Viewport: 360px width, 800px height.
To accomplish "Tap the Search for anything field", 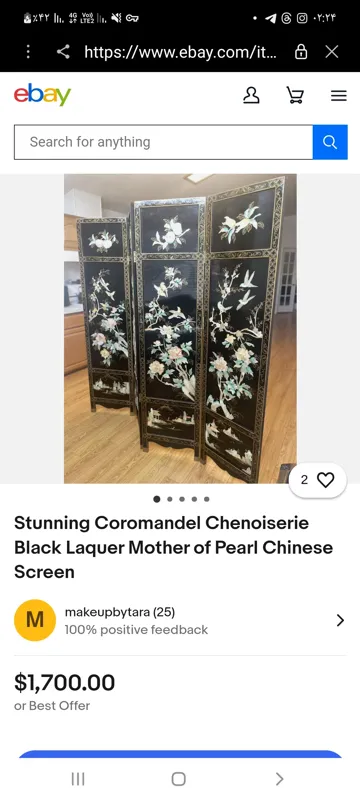I will pos(163,142).
